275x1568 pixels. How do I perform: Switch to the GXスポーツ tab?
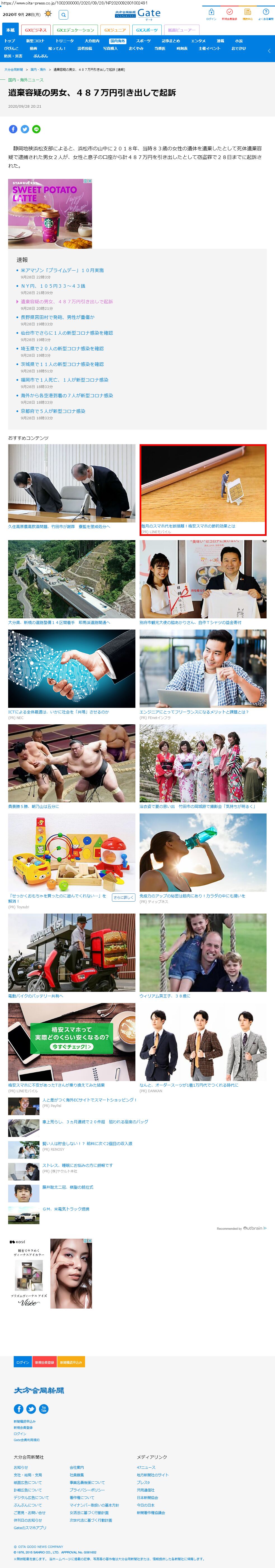[x=147, y=30]
